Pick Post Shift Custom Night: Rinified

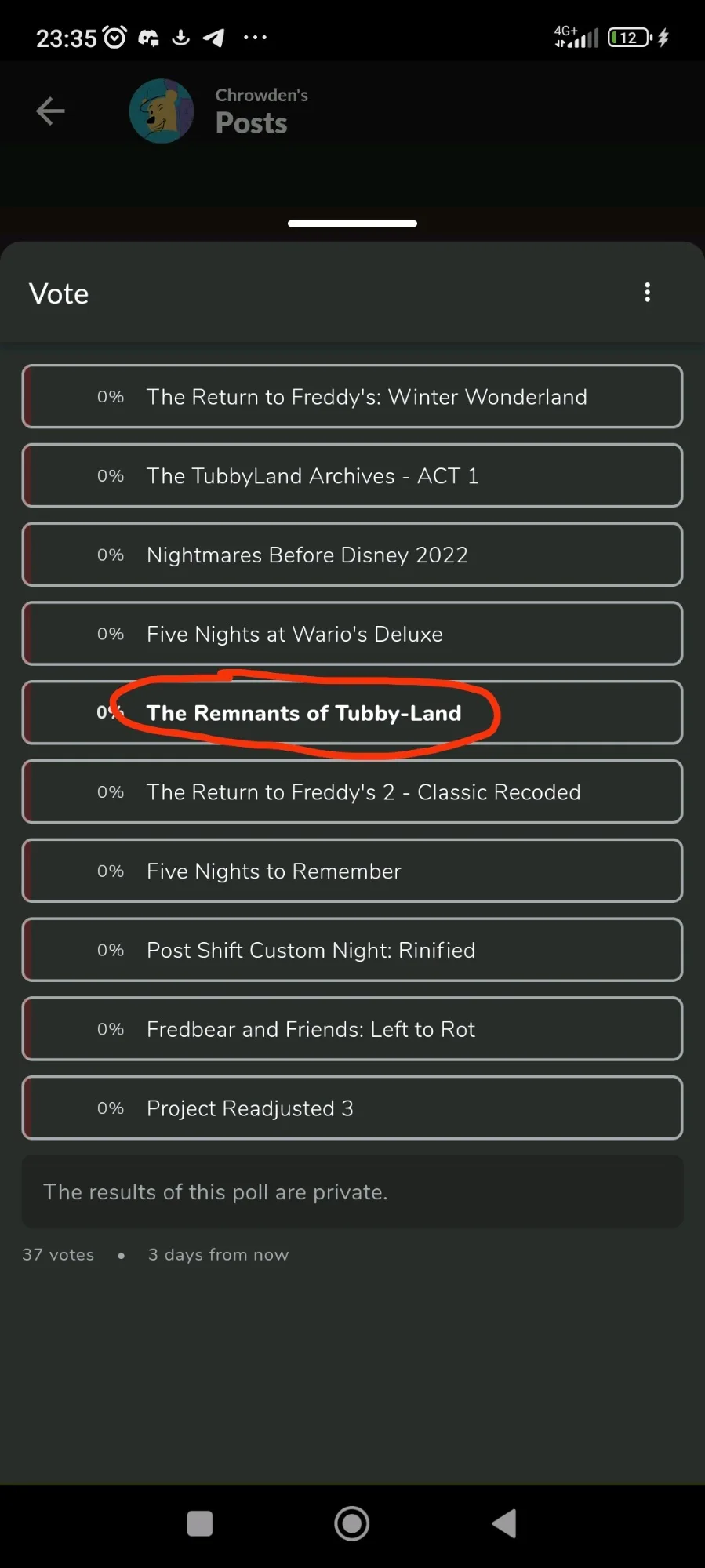[352, 950]
